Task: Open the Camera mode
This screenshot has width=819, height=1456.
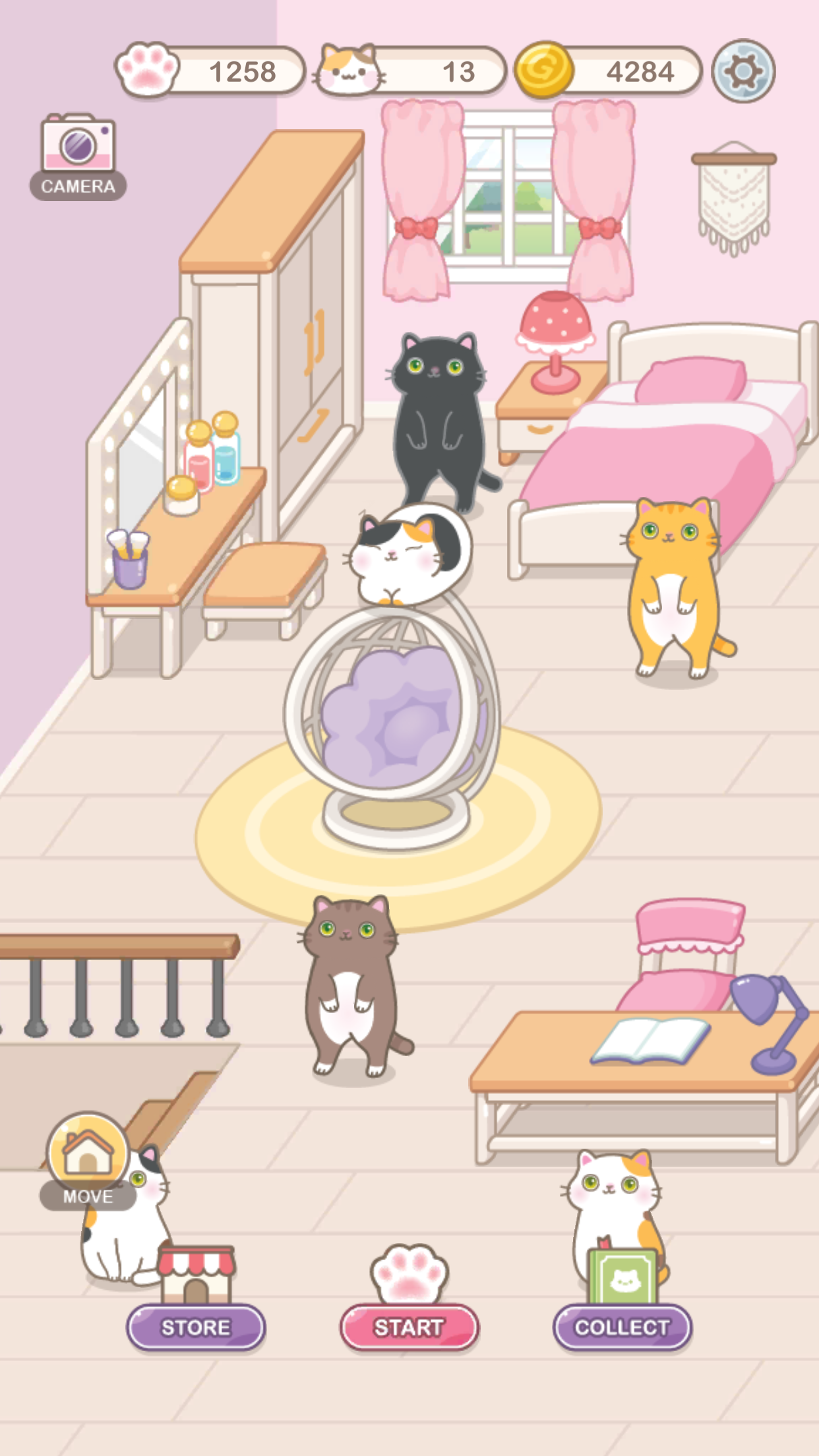Action: coord(78,157)
